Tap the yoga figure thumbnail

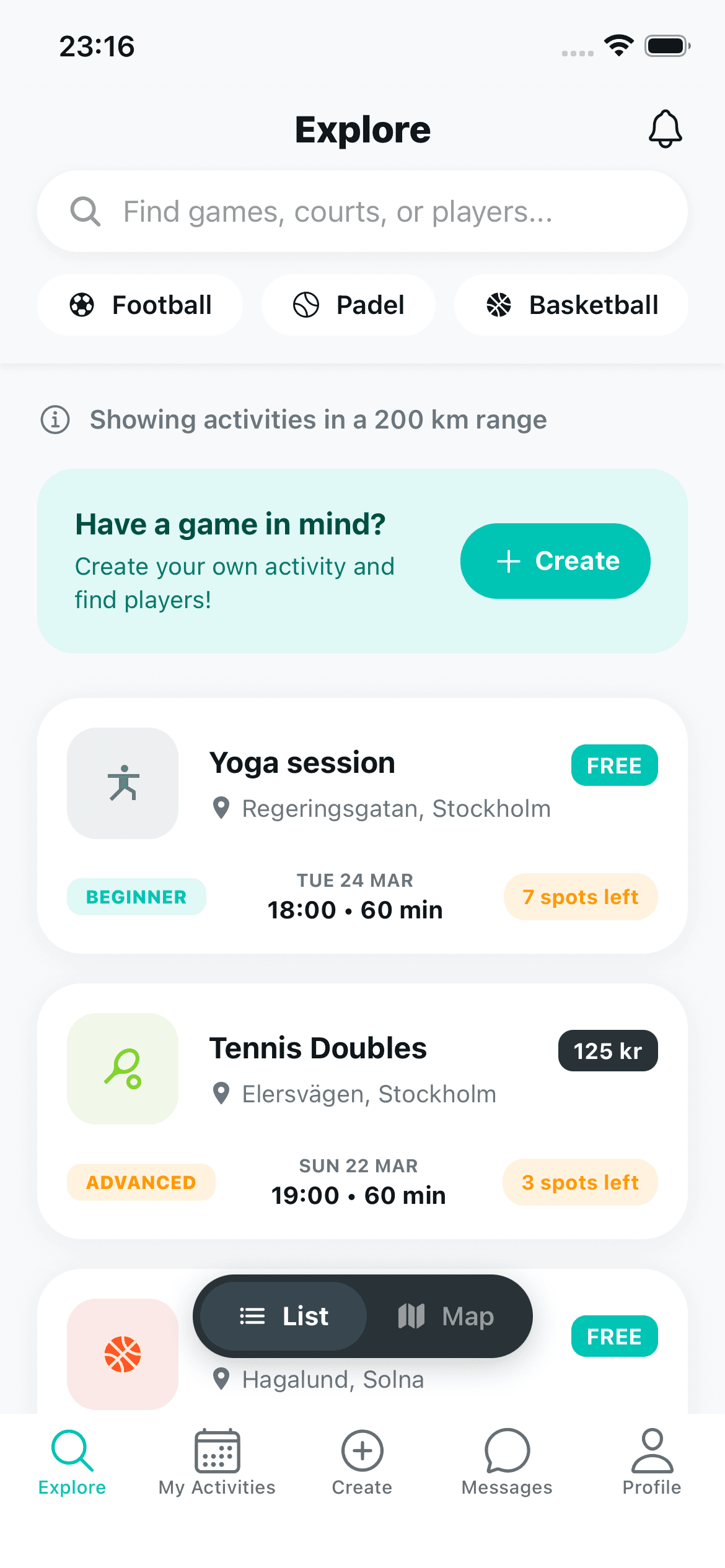(x=122, y=783)
